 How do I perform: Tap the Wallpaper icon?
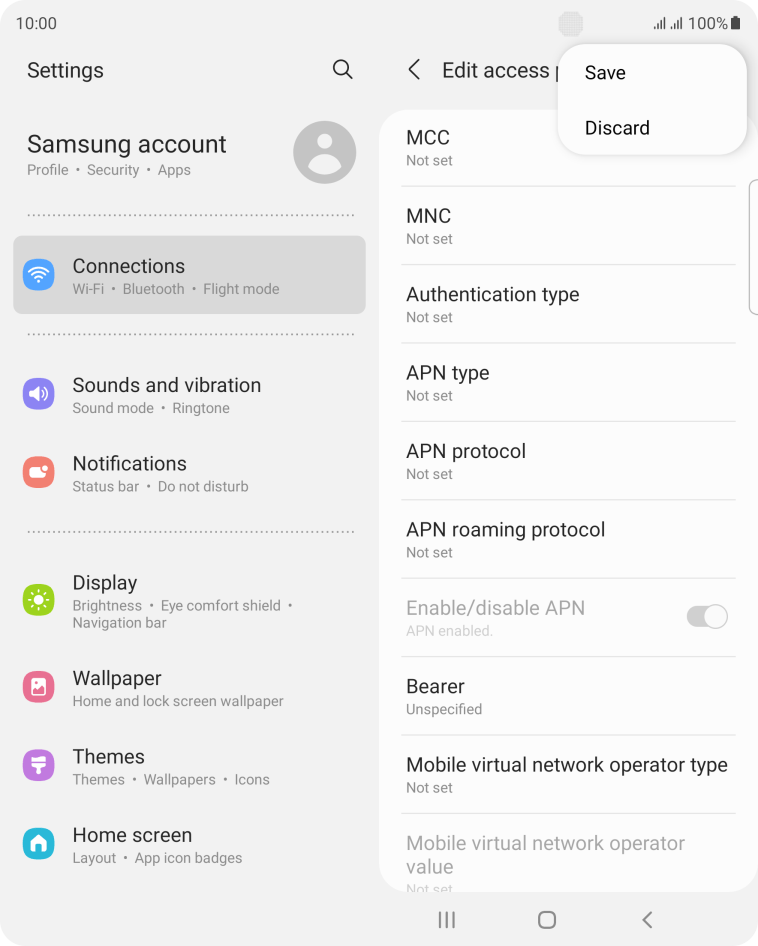point(38,687)
